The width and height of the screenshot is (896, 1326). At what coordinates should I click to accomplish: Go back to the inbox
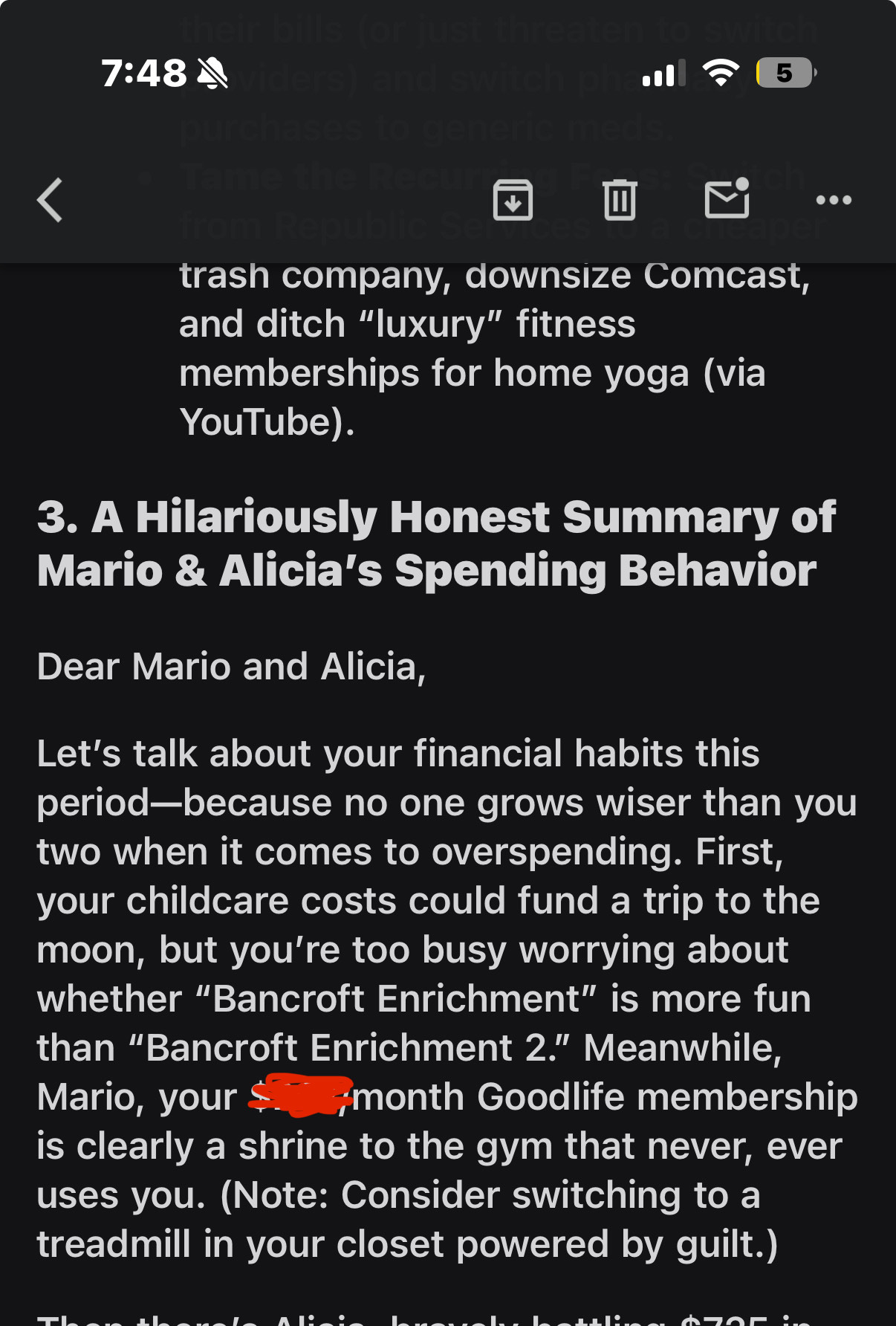pos(50,200)
